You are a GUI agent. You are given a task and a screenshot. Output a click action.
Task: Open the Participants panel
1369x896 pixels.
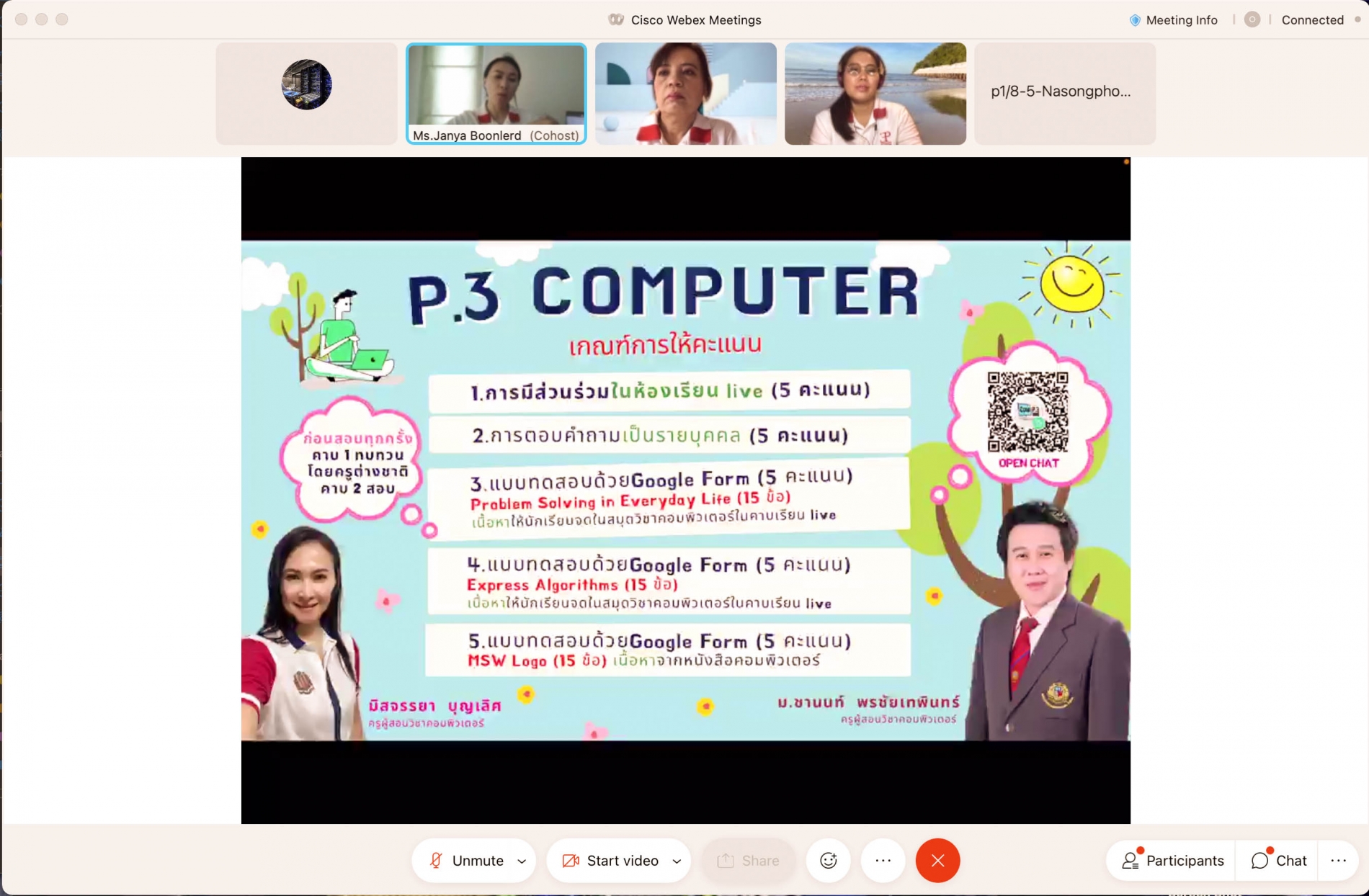pos(1172,860)
